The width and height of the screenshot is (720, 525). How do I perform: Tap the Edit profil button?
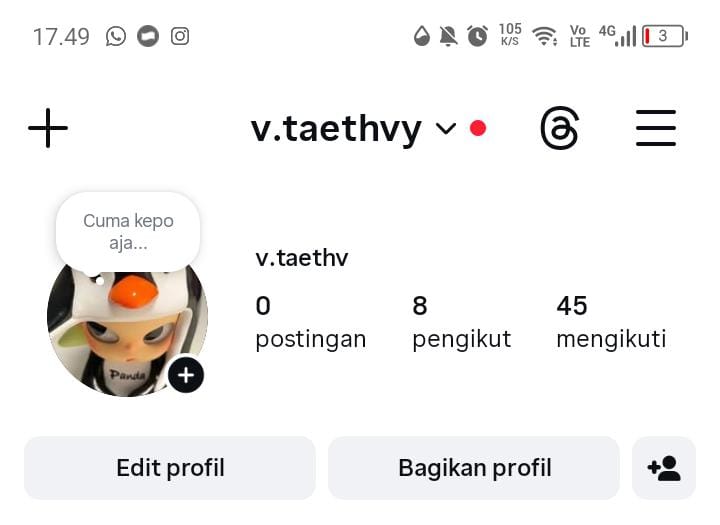(170, 467)
